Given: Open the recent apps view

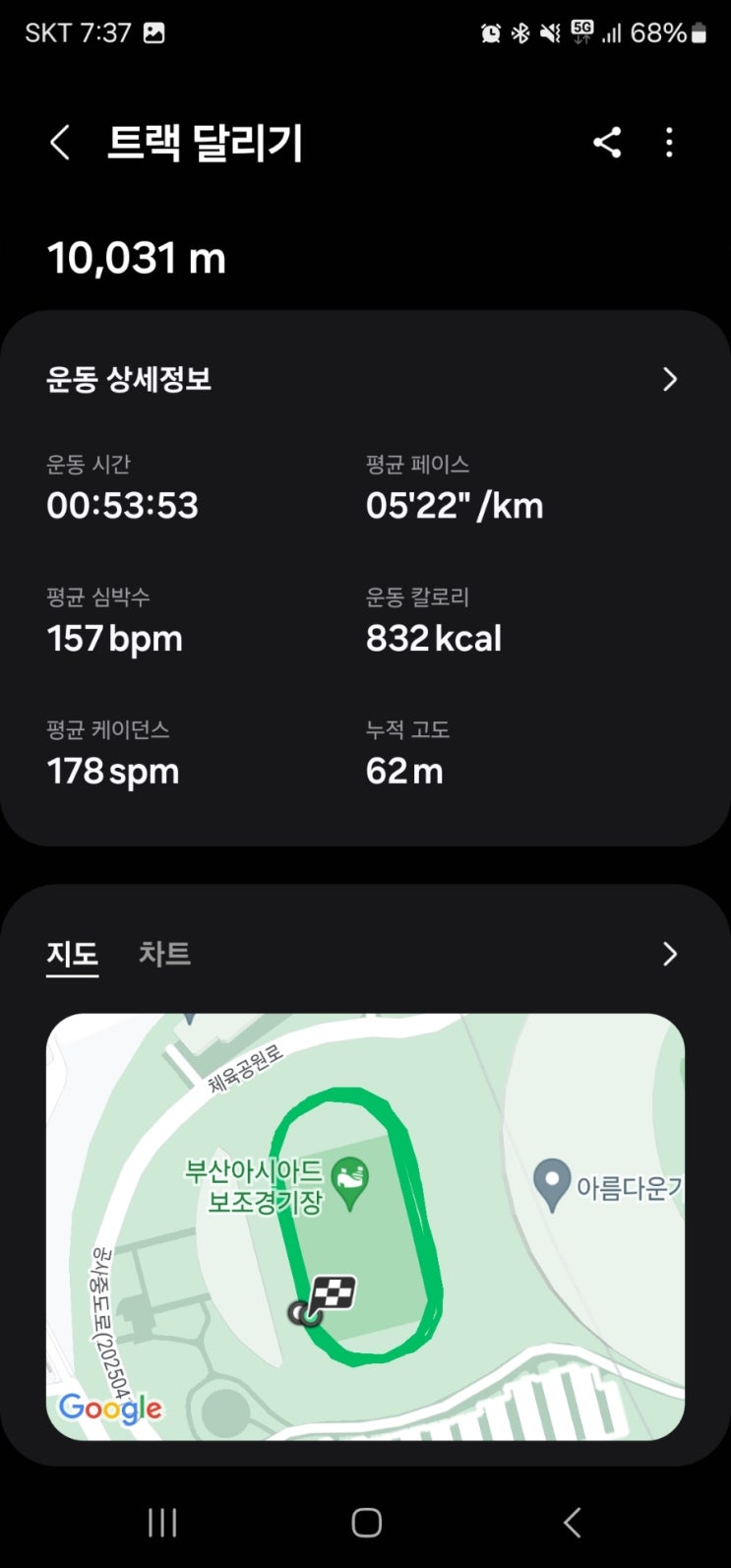Looking at the screenshot, I should (x=162, y=1522).
